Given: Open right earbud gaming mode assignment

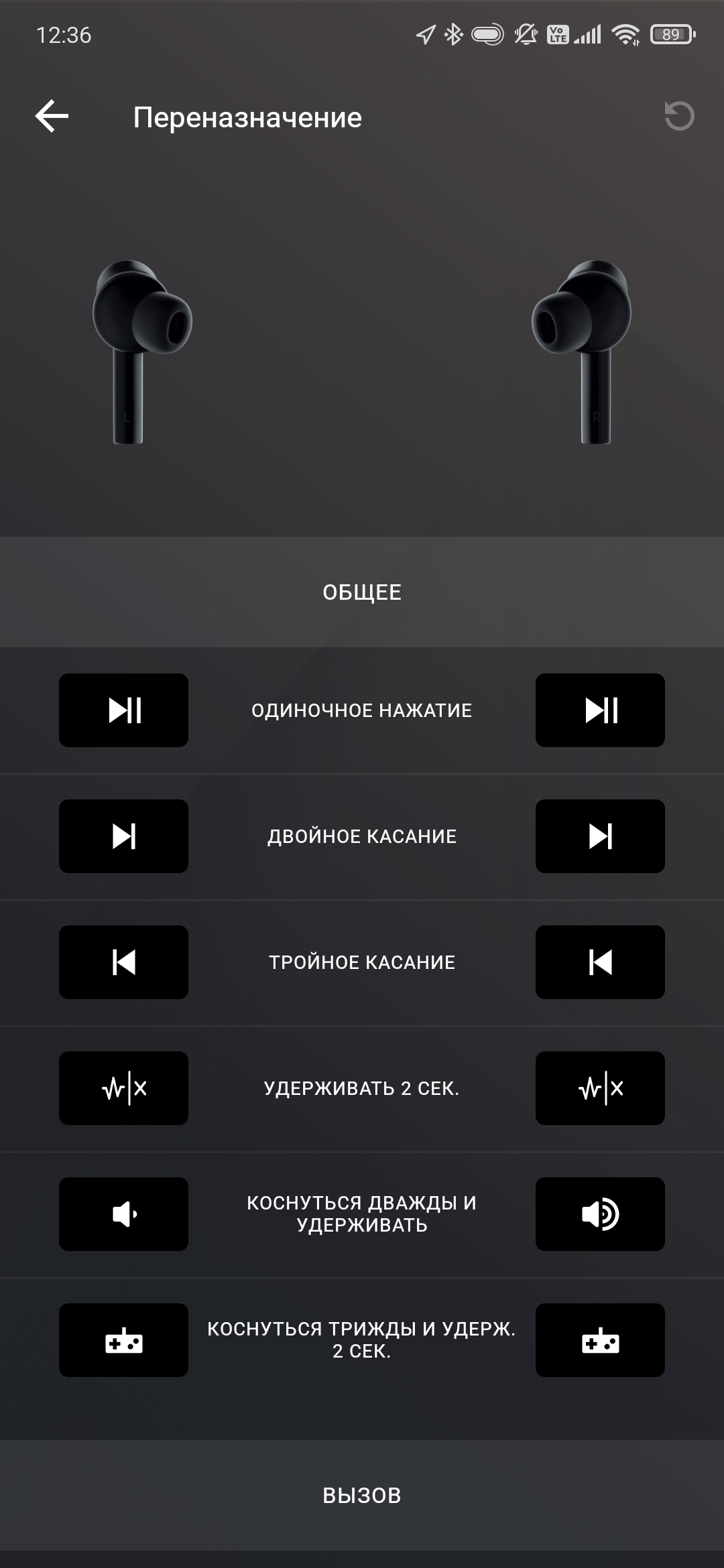Looking at the screenshot, I should coord(600,1340).
